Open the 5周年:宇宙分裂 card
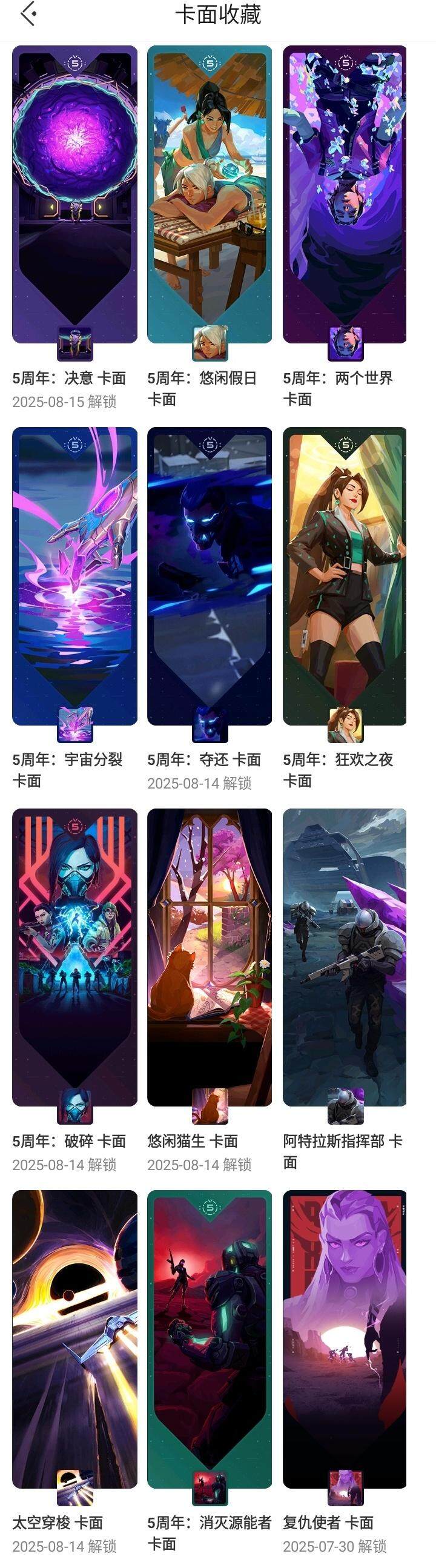Screen dimensions: 436x1568 click(75, 576)
